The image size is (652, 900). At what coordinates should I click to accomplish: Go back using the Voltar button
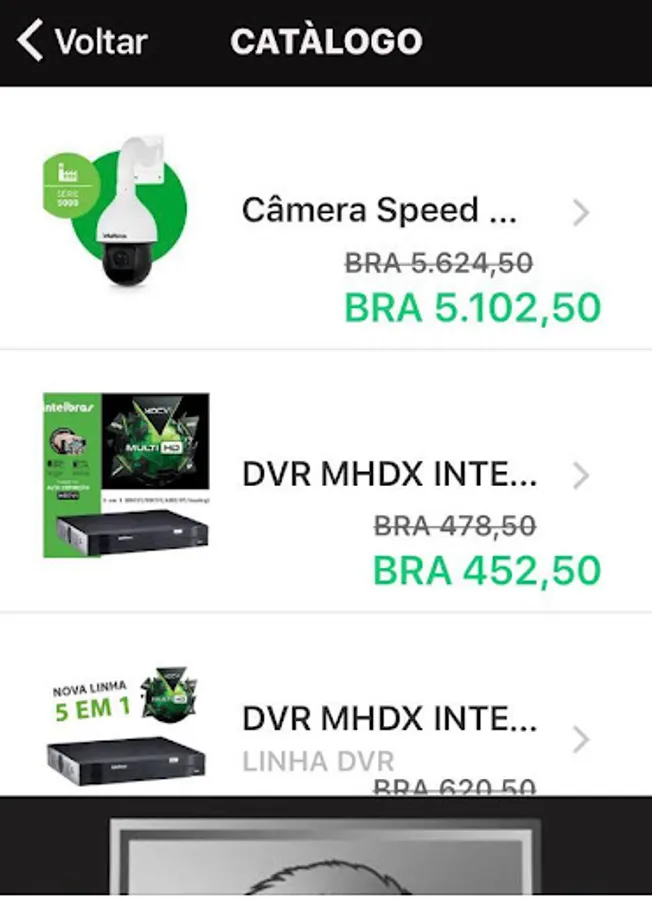click(82, 42)
